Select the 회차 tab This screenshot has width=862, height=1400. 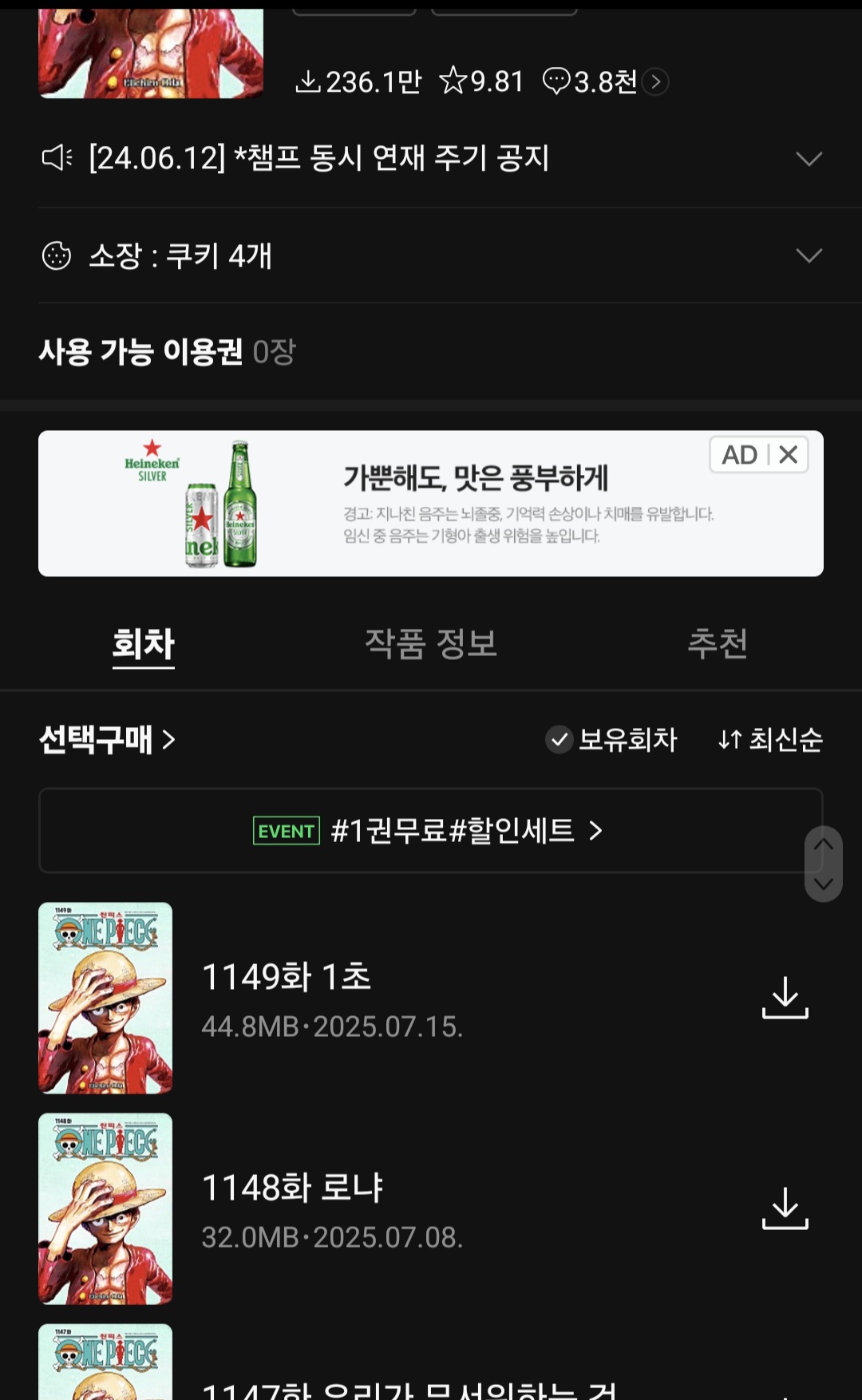(144, 643)
